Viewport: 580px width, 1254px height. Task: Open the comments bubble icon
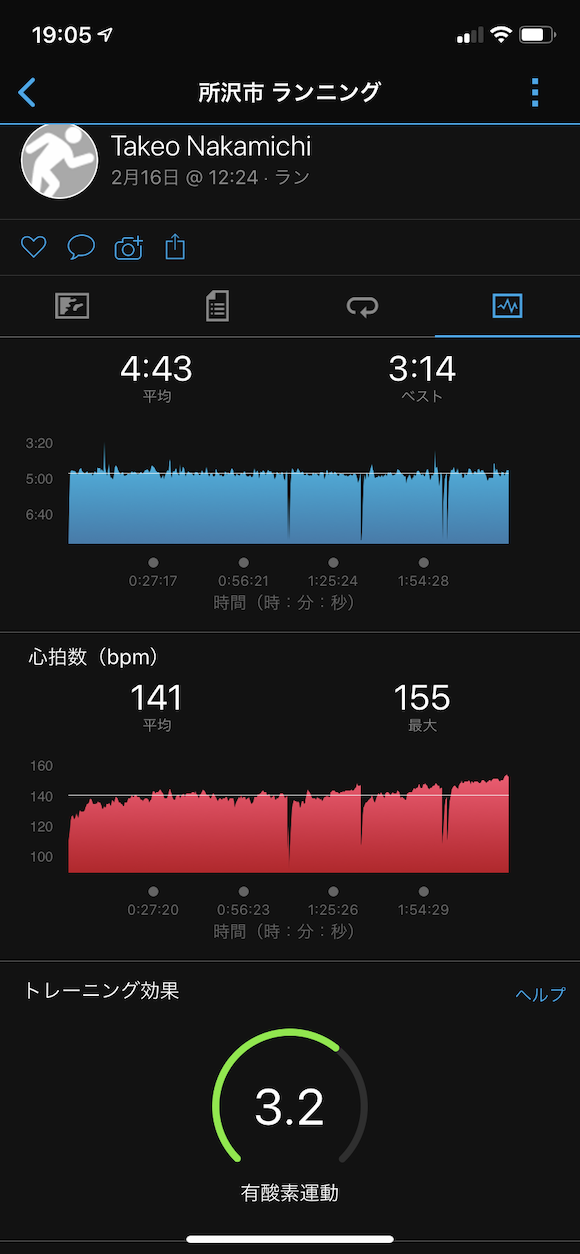tap(81, 247)
